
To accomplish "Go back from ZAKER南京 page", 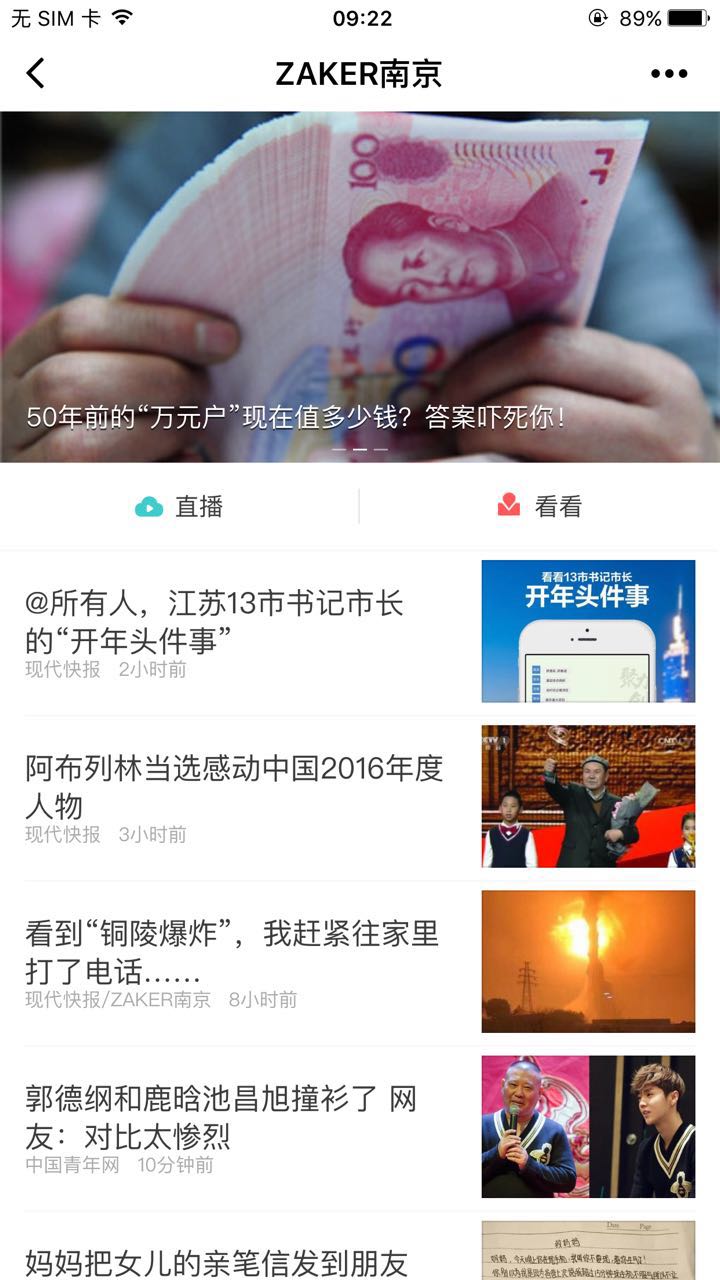I will pos(36,73).
